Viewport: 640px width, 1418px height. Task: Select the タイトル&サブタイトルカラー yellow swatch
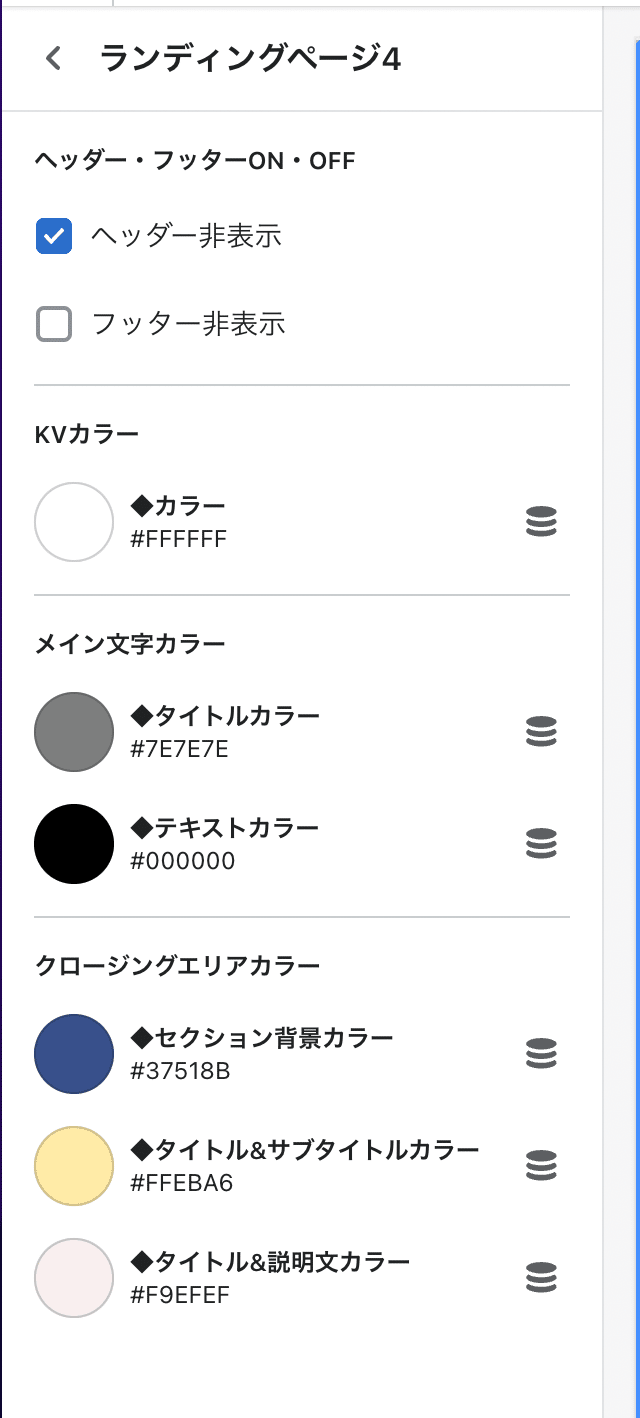(x=74, y=1166)
